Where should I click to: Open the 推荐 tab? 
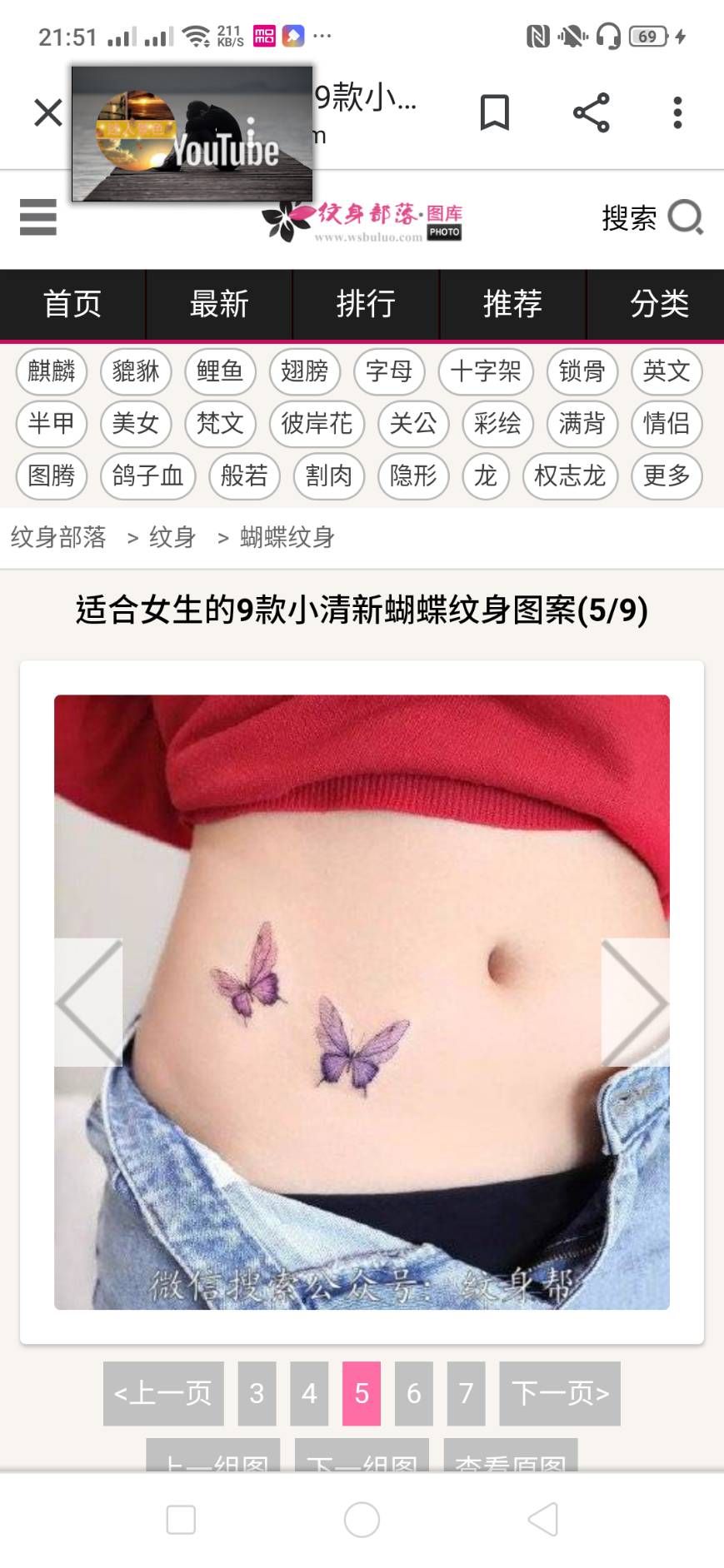point(512,304)
